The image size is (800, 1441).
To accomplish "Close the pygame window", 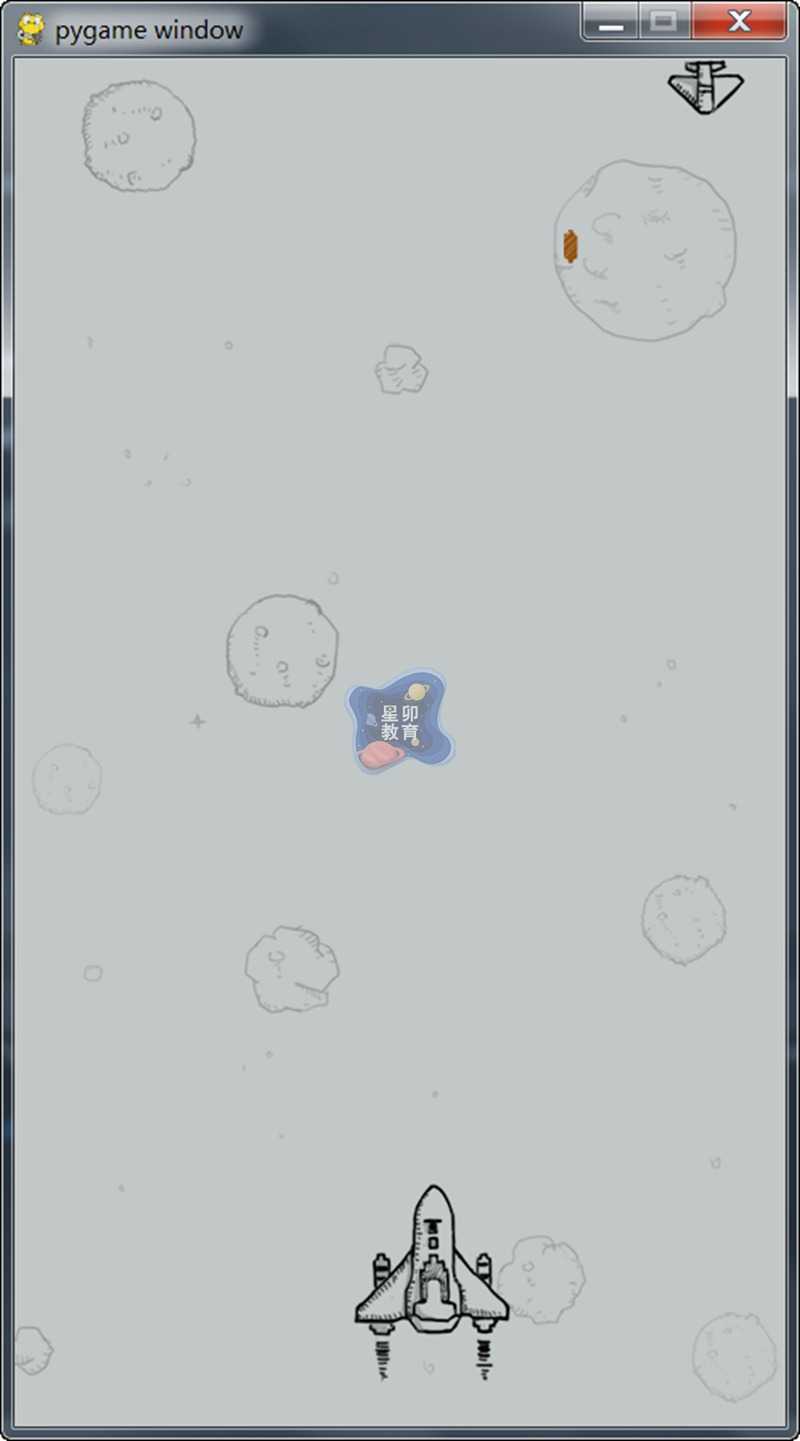I will click(738, 21).
